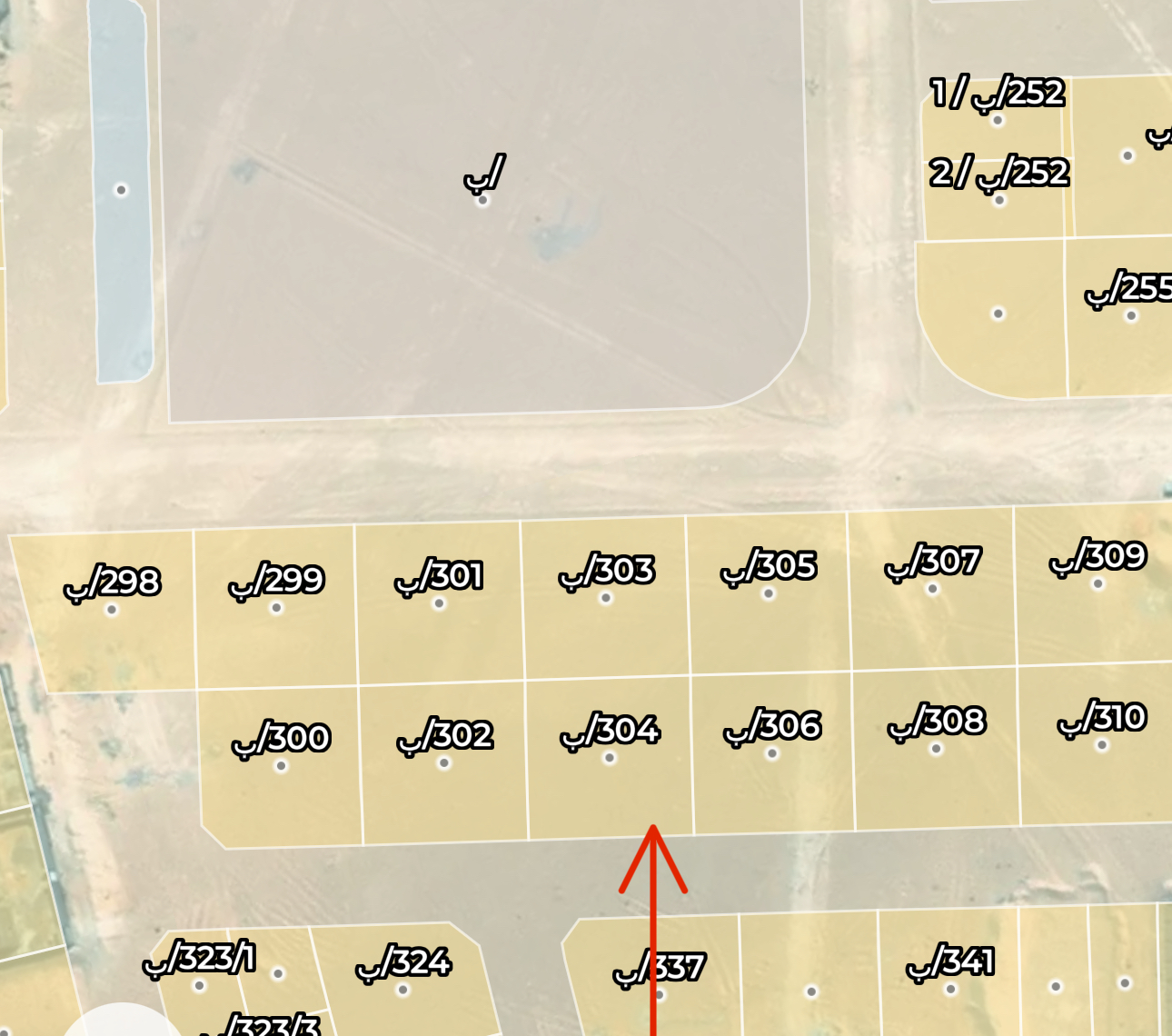Open parcel 303/ب details

(x=606, y=597)
